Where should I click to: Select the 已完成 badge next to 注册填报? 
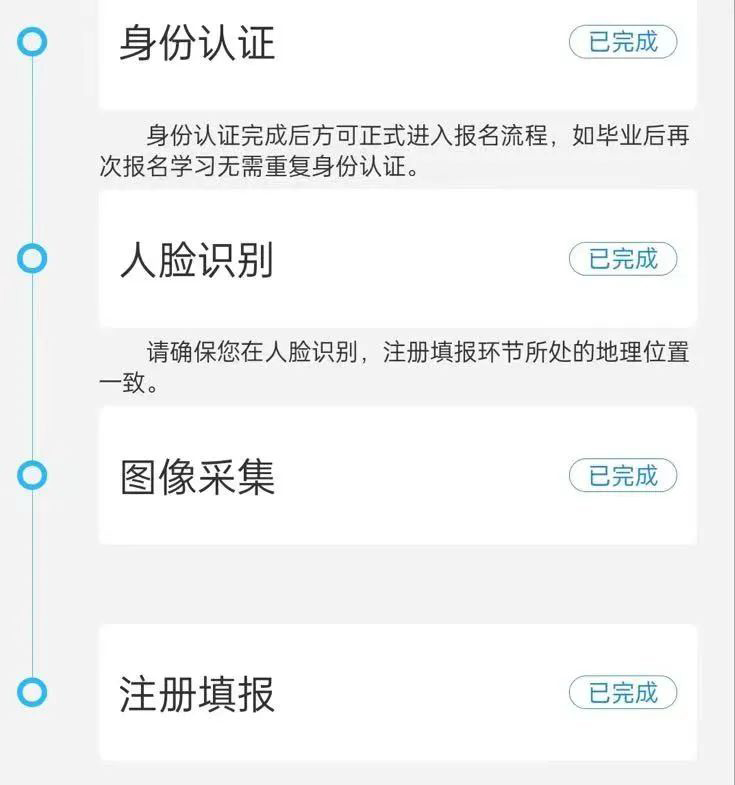621,690
